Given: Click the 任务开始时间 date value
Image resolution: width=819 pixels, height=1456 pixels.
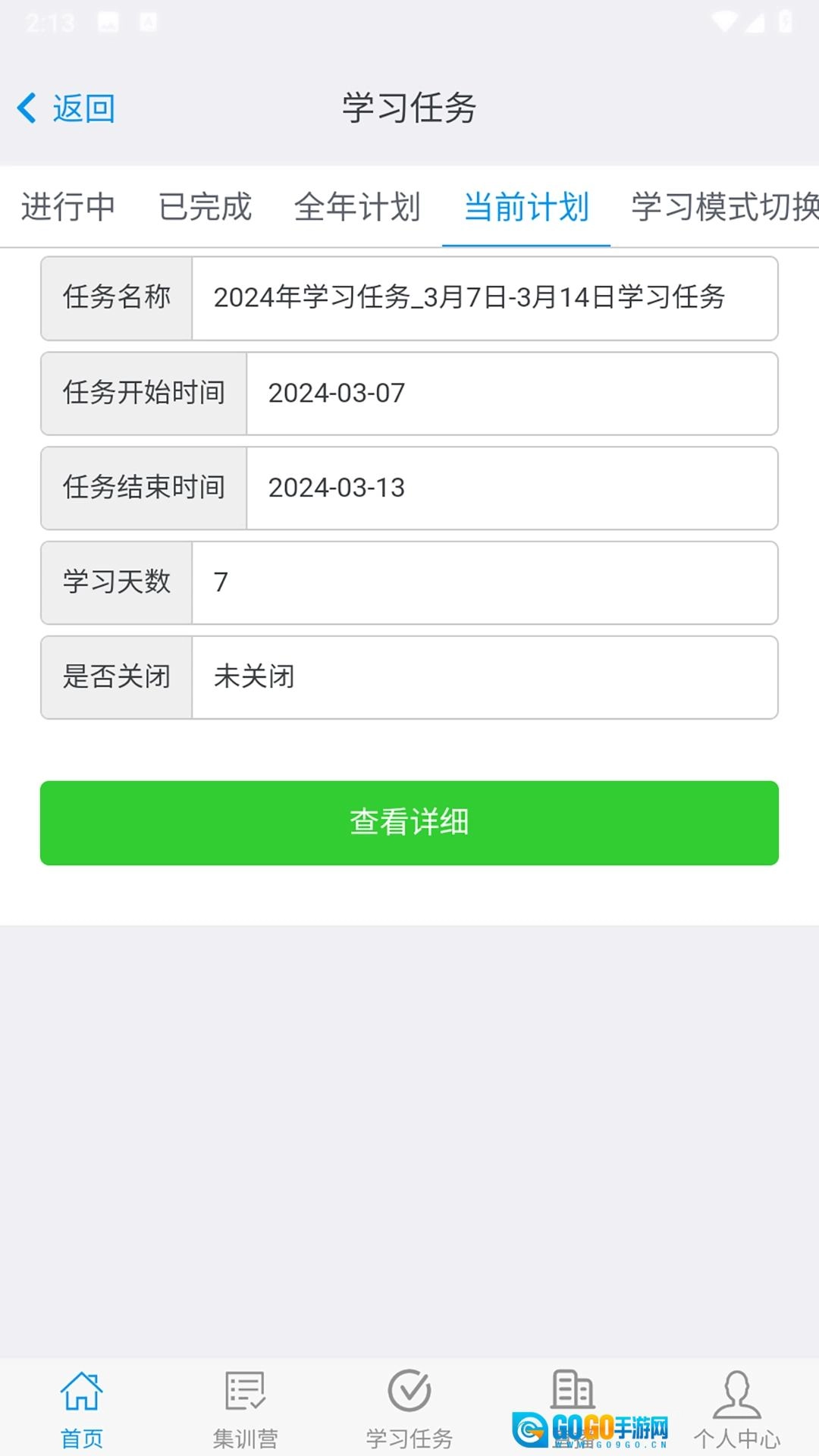Looking at the screenshot, I should pyautogui.click(x=513, y=393).
